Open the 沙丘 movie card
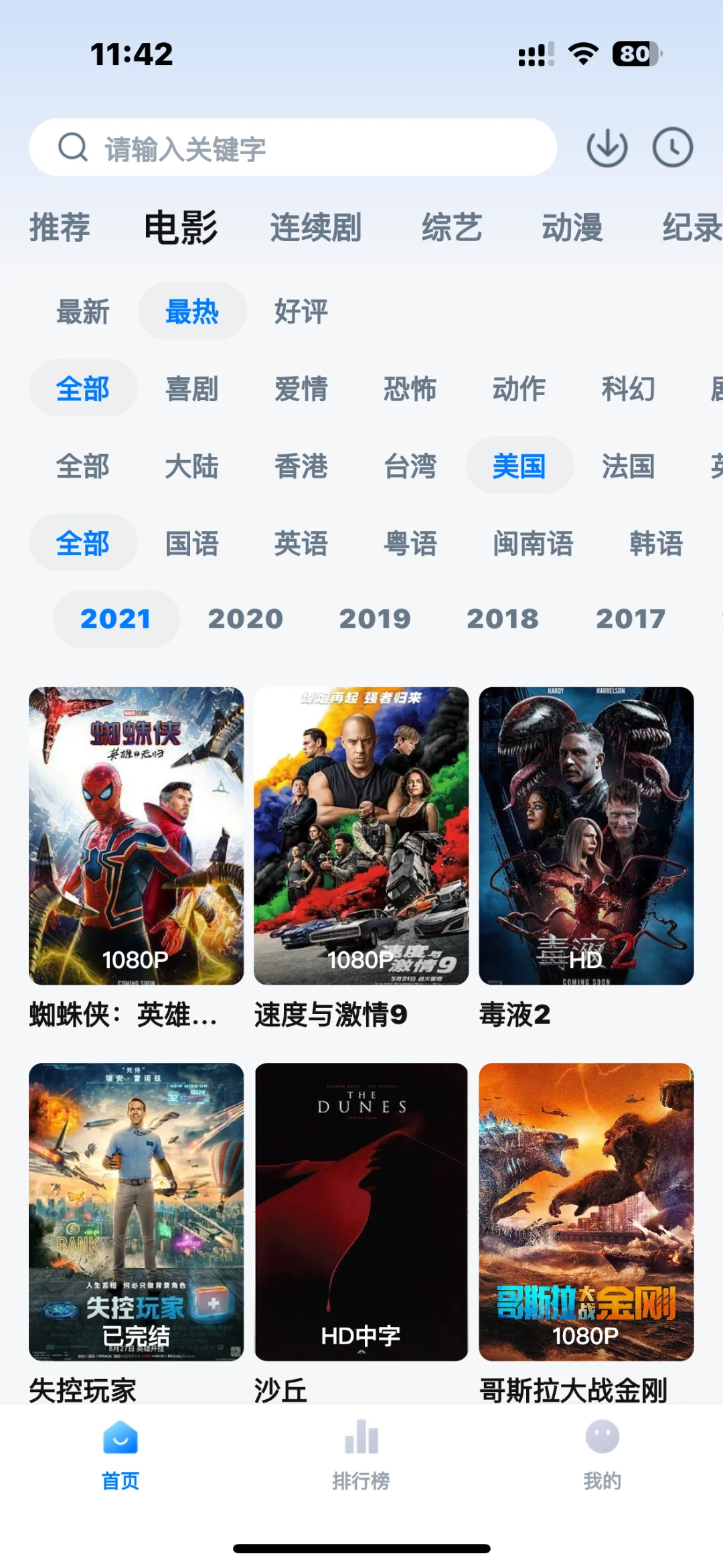This screenshot has width=723, height=1568. (361, 1212)
